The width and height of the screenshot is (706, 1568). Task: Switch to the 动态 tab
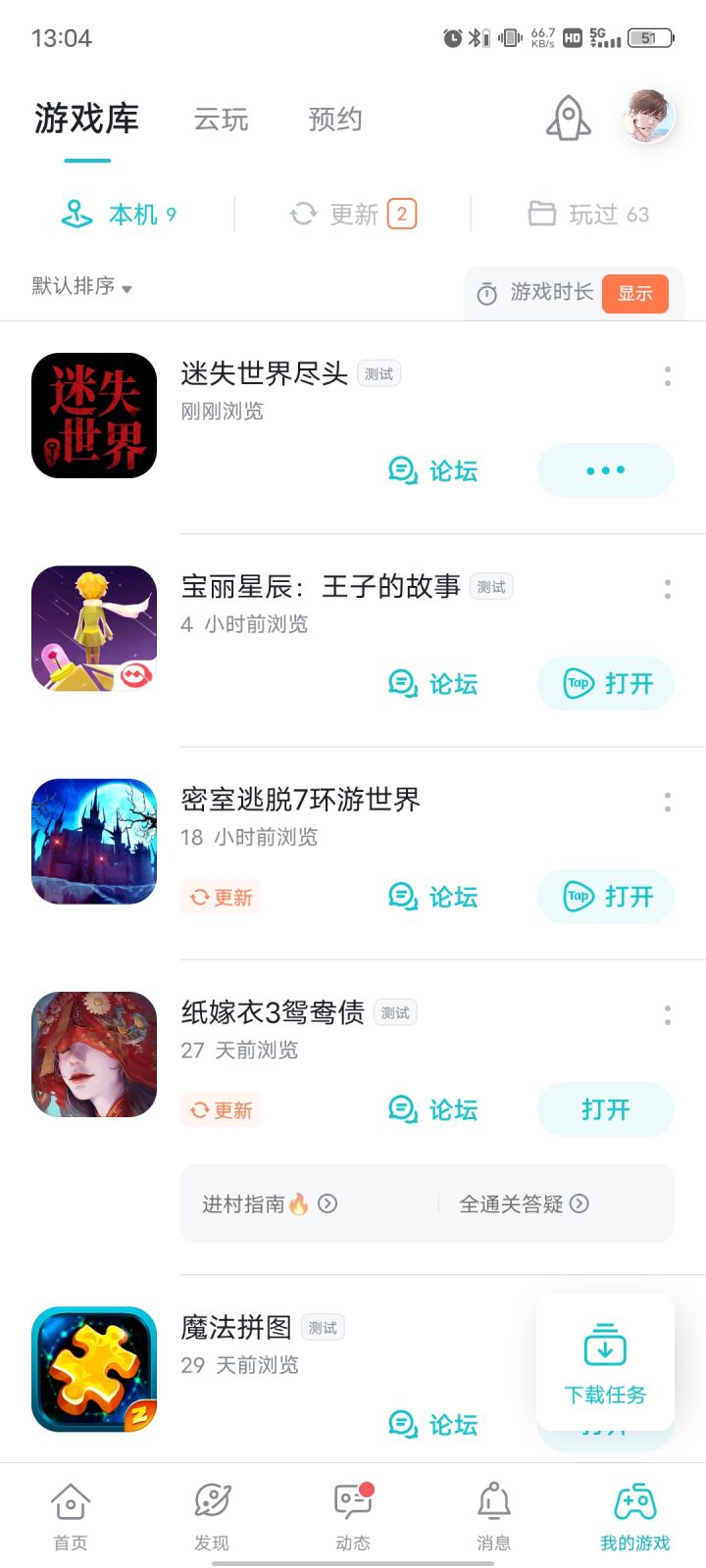[x=353, y=1517]
